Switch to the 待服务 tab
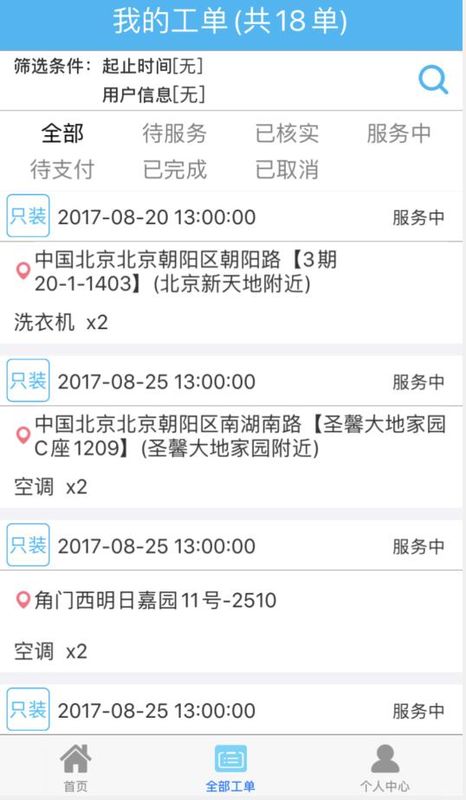466x800 pixels. pyautogui.click(x=175, y=134)
